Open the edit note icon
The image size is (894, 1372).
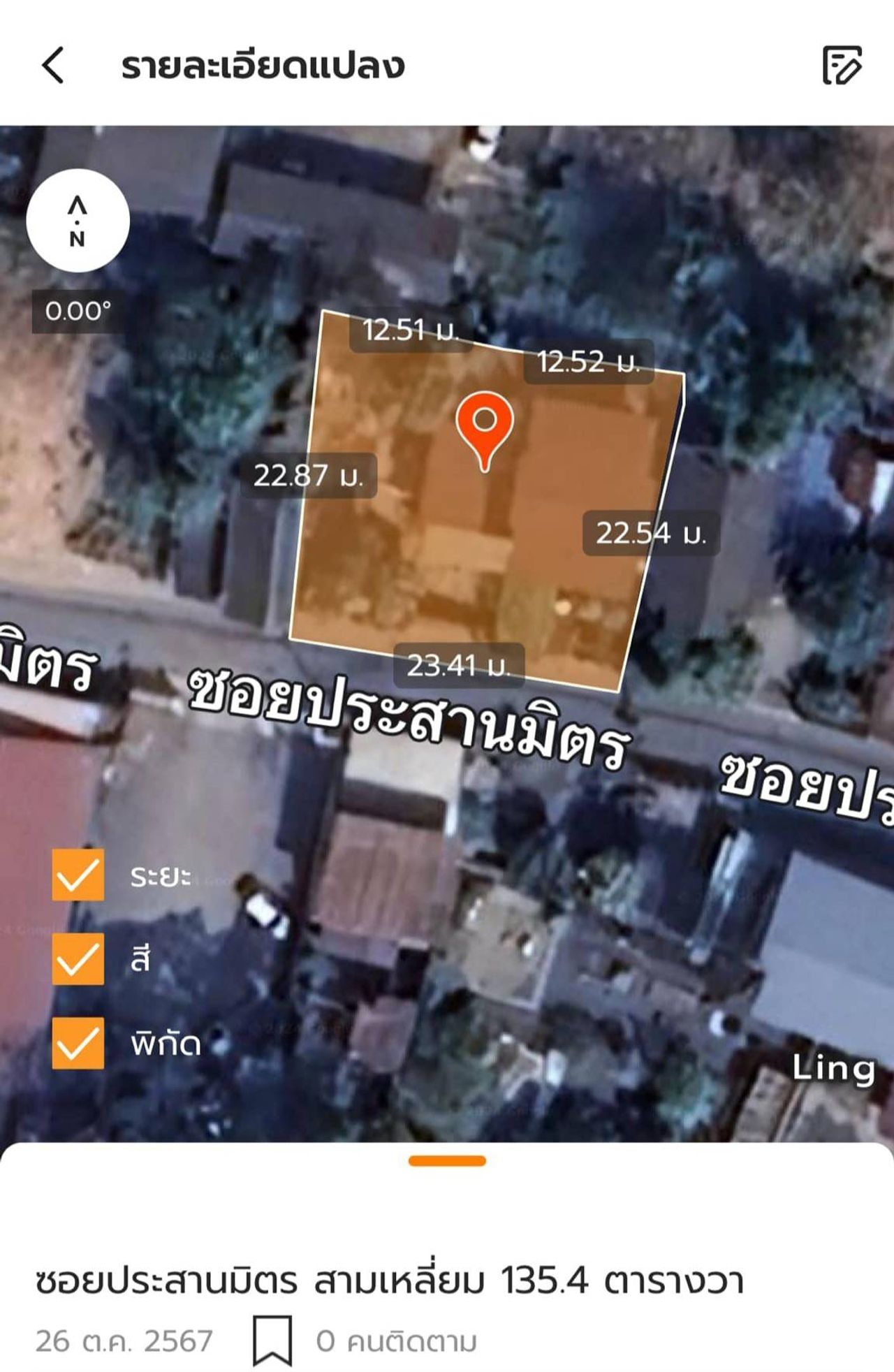click(x=842, y=66)
